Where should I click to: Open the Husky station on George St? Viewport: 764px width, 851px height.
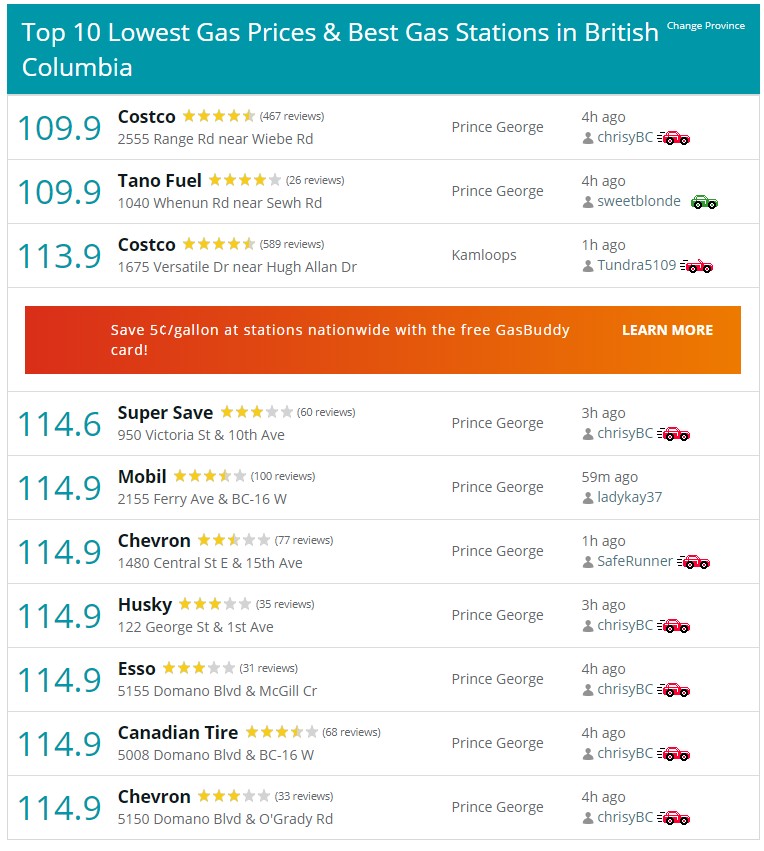click(x=145, y=605)
